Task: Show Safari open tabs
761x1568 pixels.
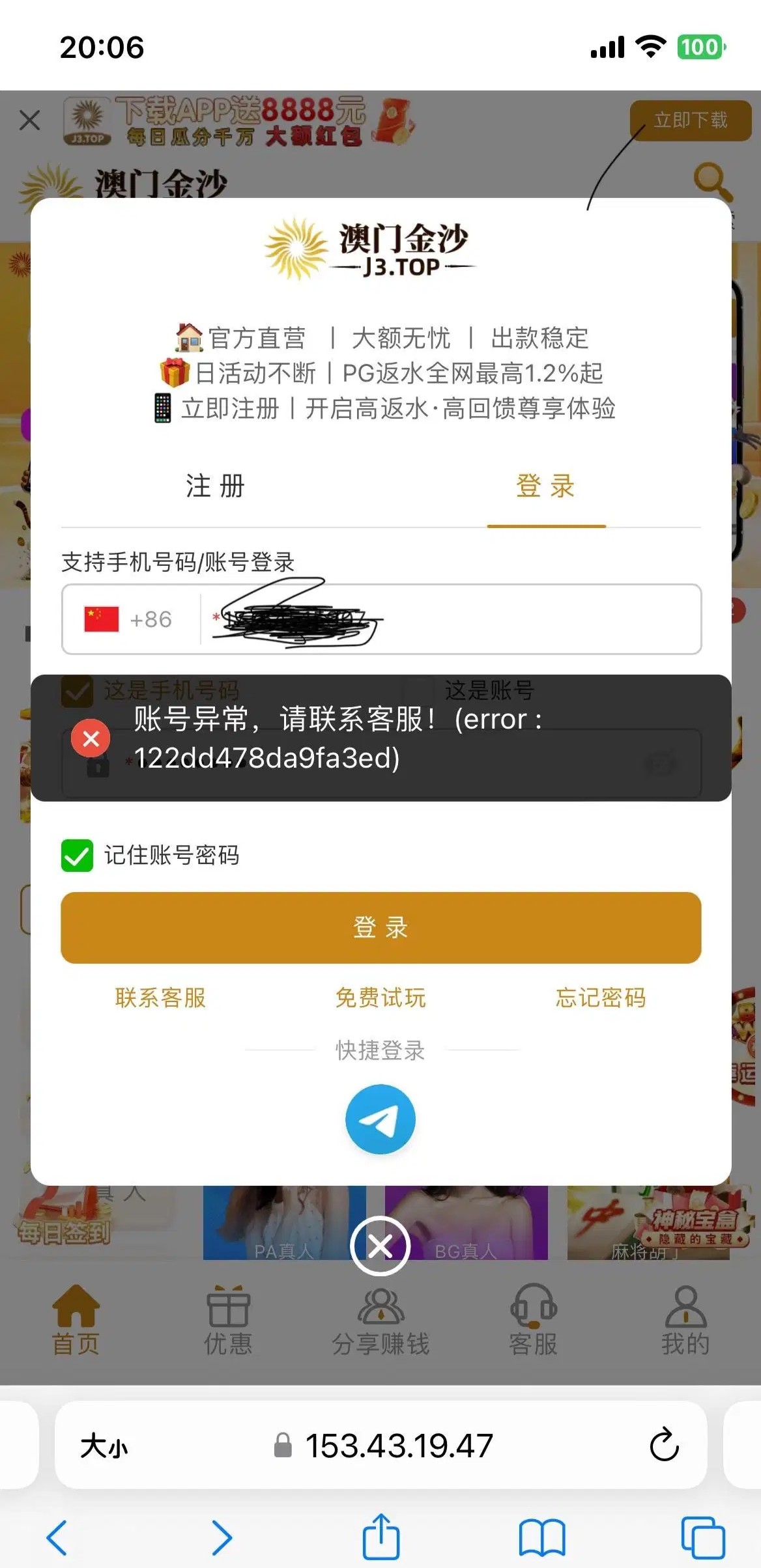Action: click(x=702, y=1538)
